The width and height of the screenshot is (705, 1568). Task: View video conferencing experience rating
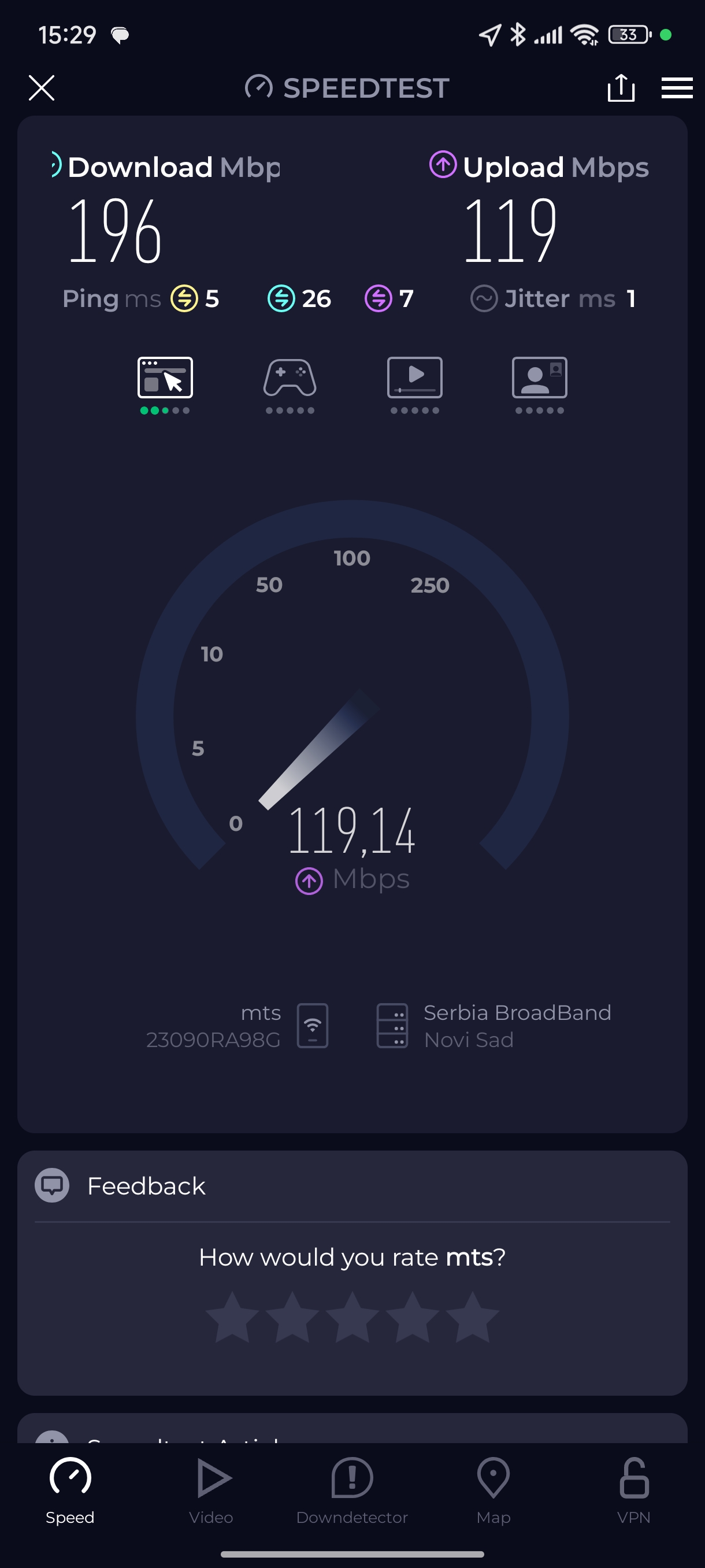(540, 384)
